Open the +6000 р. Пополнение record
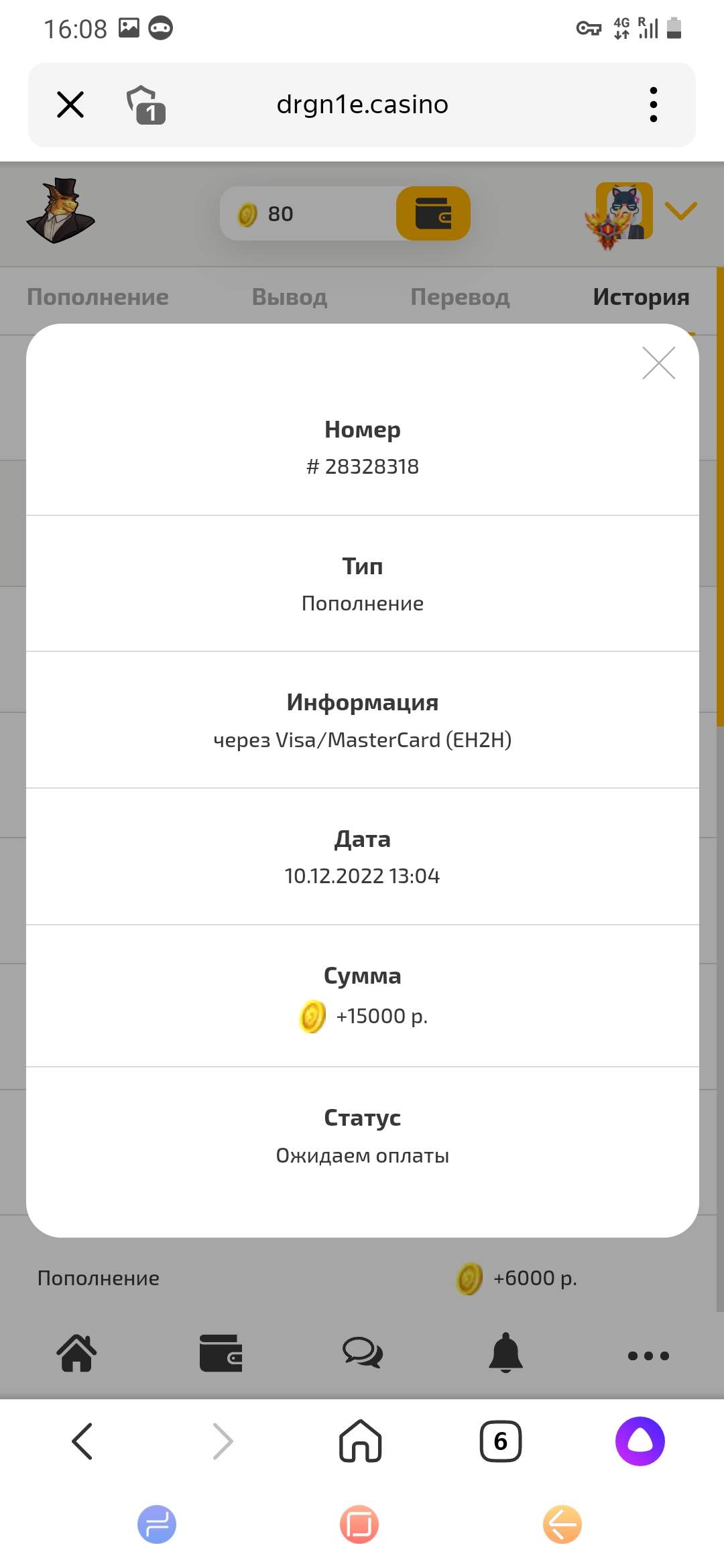 [362, 1278]
